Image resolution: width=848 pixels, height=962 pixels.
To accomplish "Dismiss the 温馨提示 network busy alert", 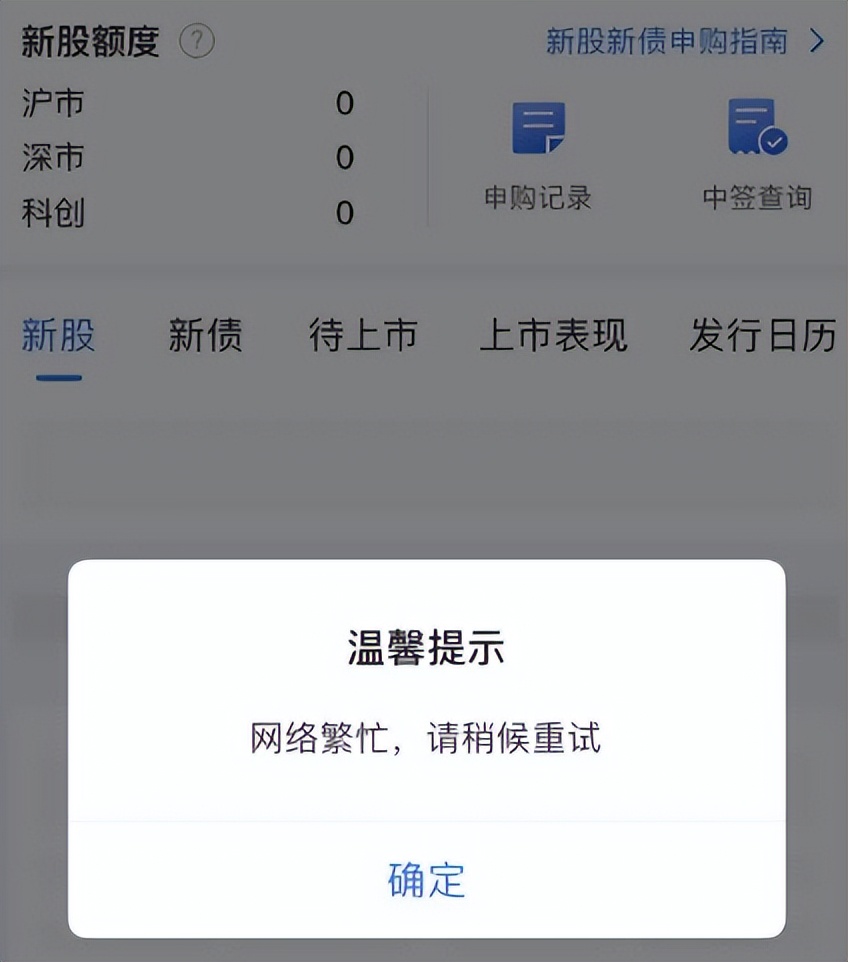I will 424,881.
